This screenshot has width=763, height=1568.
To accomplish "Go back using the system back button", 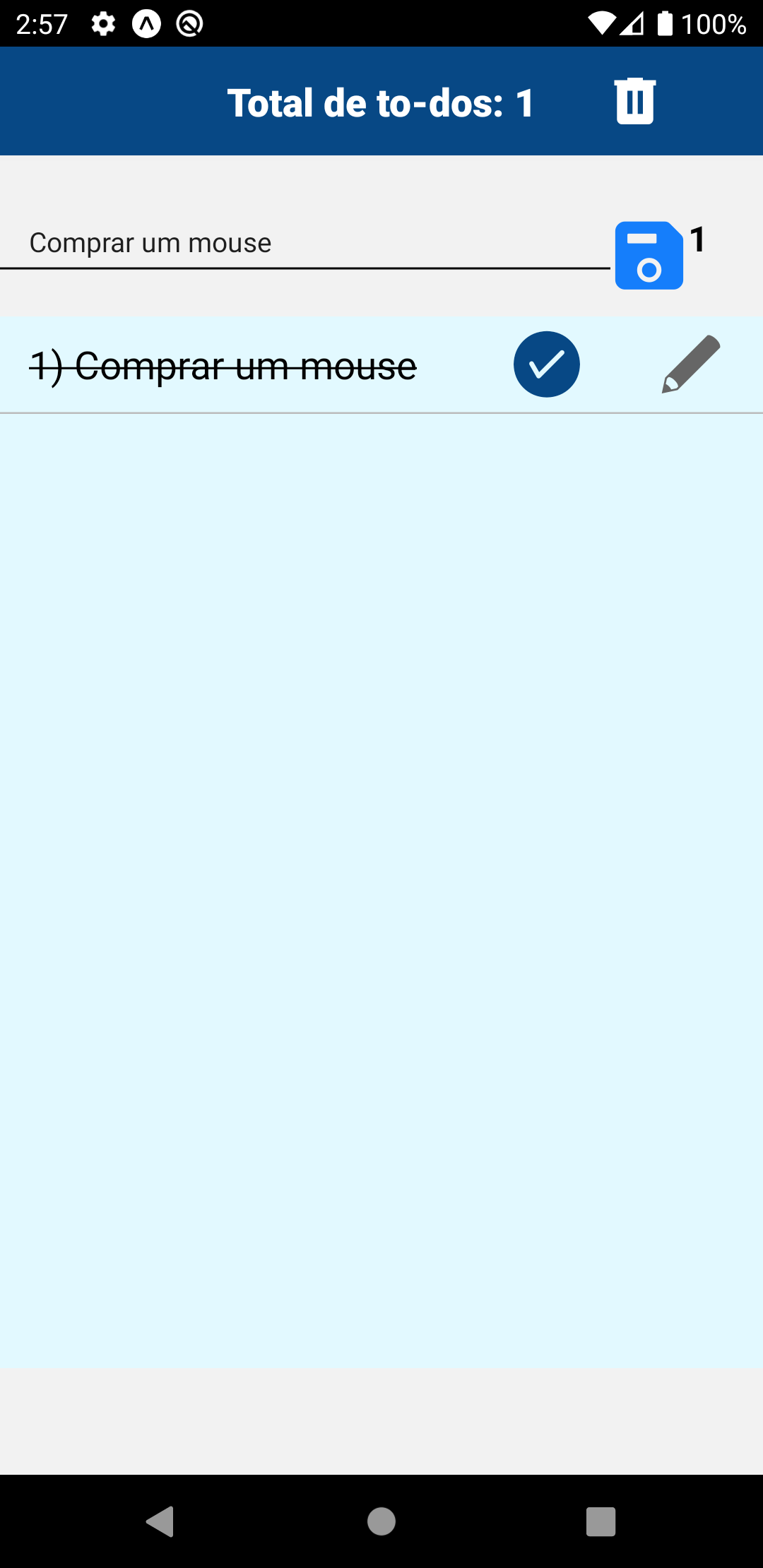I will [160, 1521].
